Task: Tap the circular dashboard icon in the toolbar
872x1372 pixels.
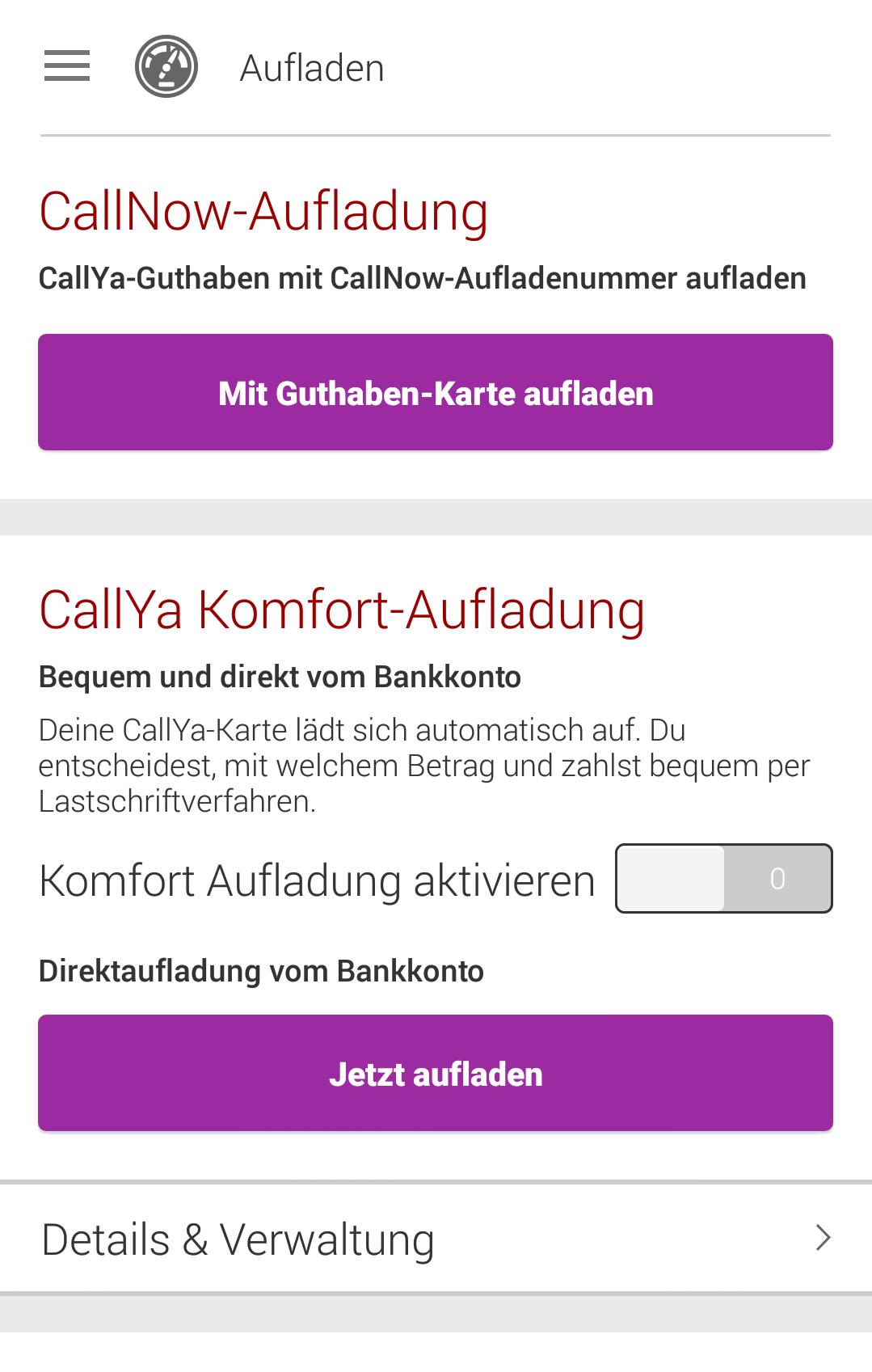Action: coord(166,66)
